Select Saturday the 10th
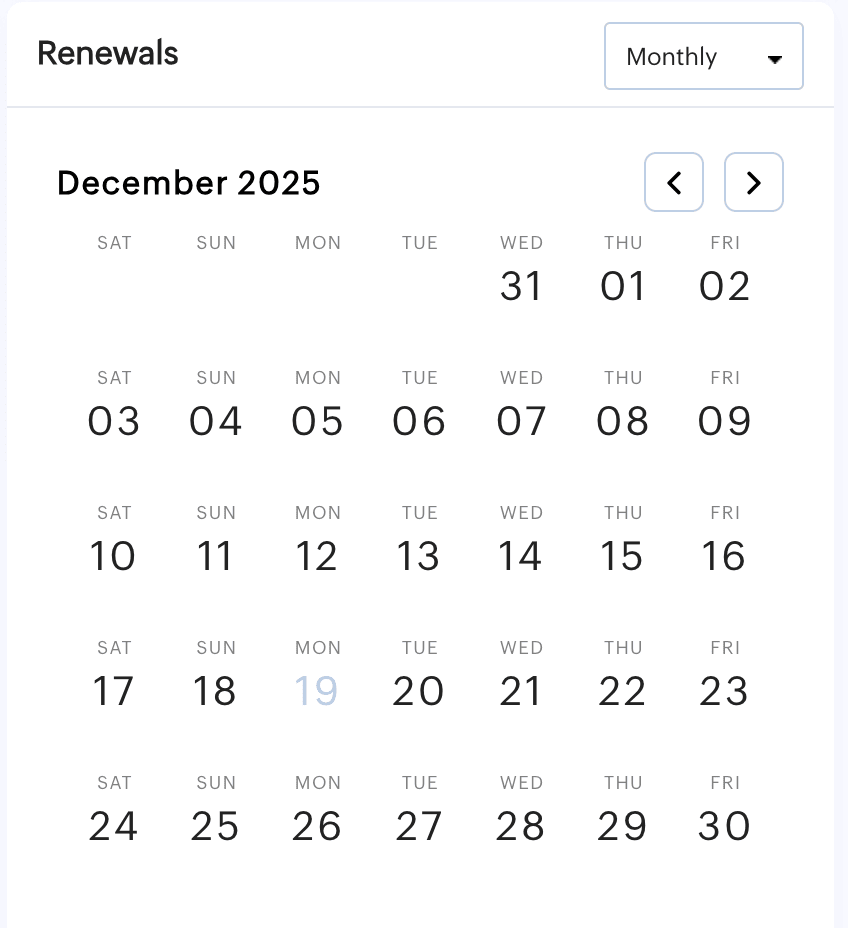The width and height of the screenshot is (848, 928). [113, 556]
